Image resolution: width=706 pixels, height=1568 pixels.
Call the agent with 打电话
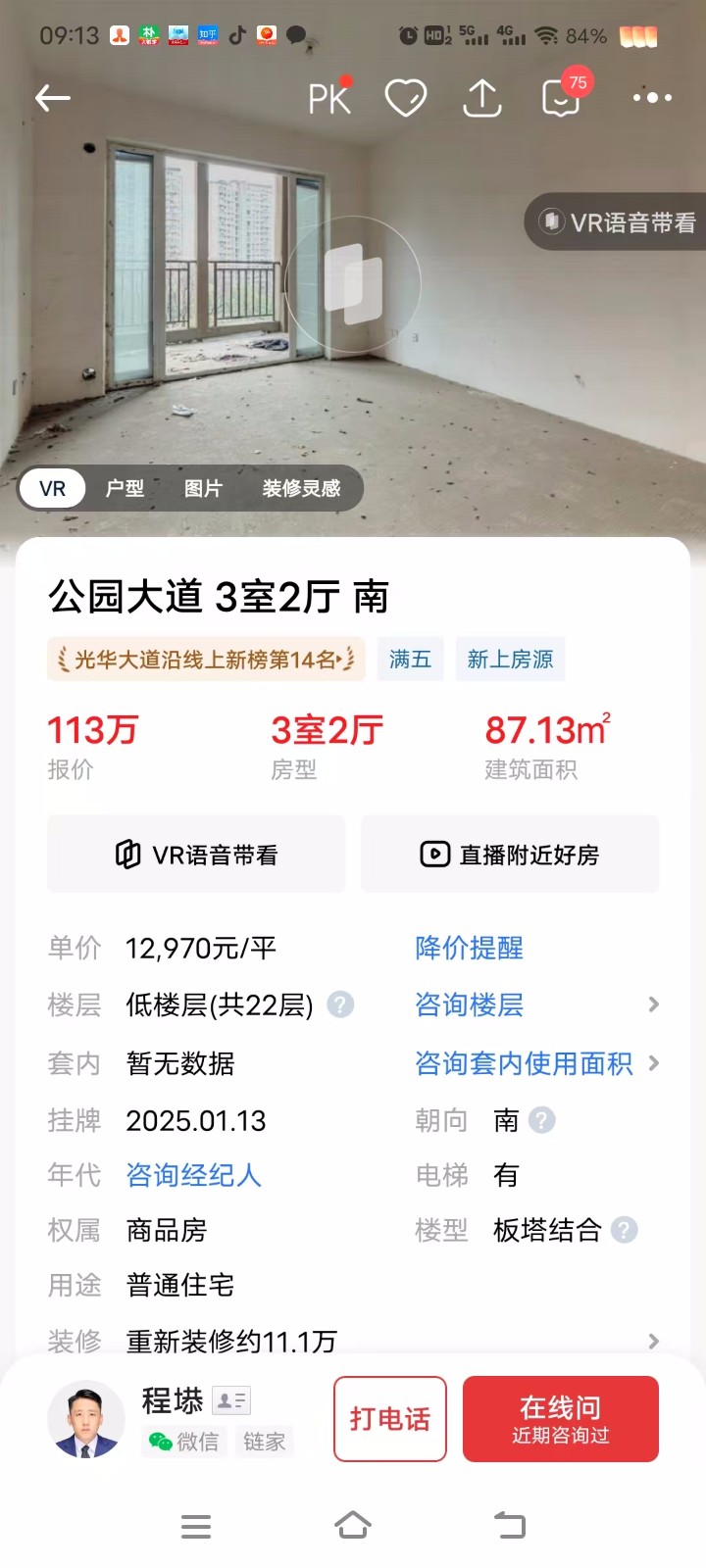pyautogui.click(x=389, y=1419)
